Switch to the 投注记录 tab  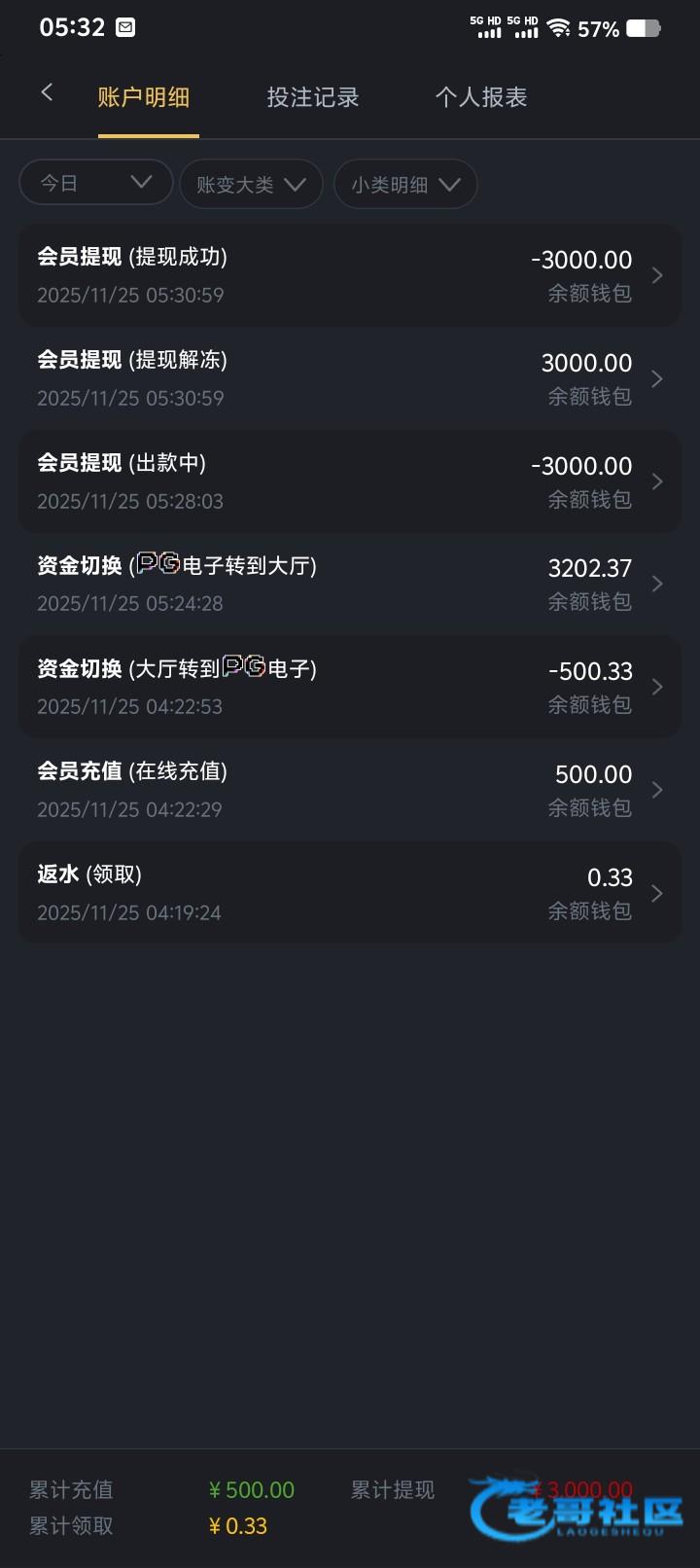pos(313,97)
